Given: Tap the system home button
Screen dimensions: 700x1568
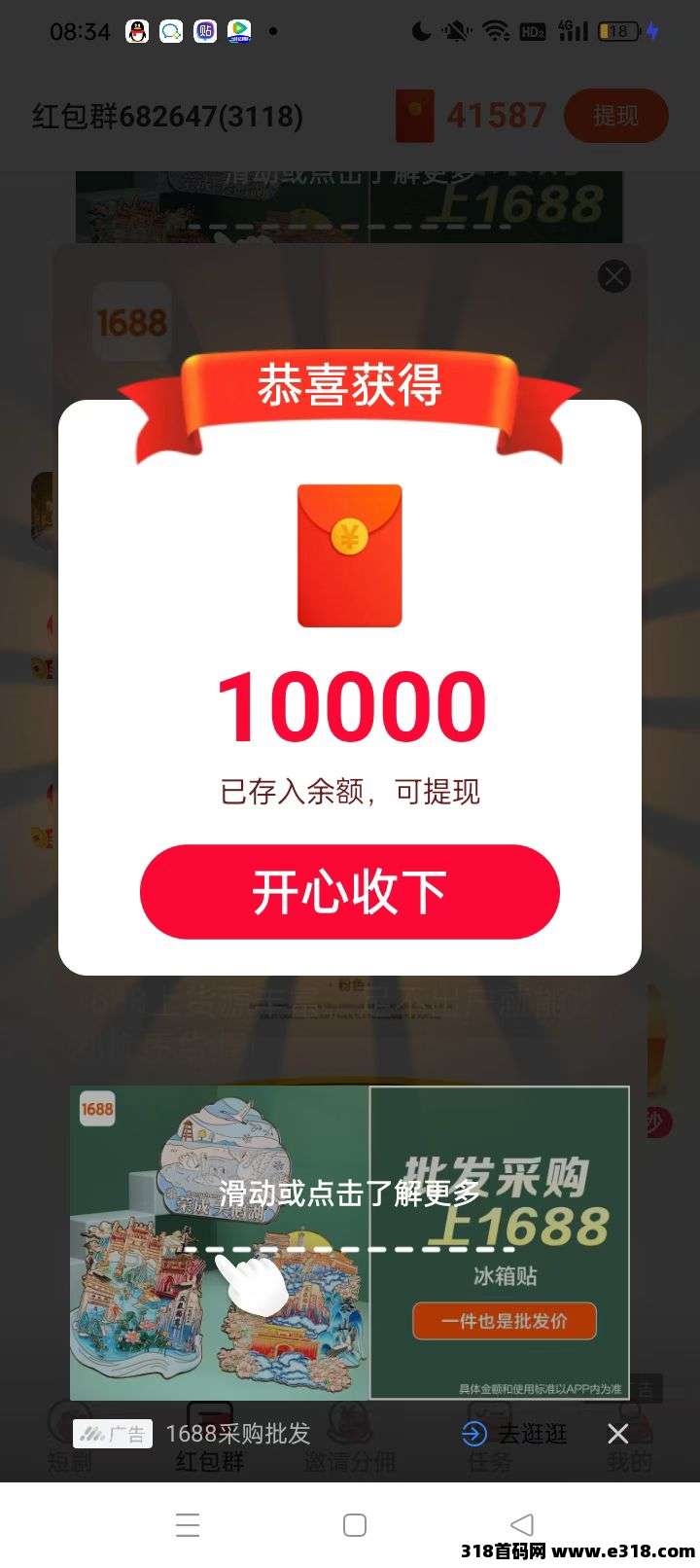Looking at the screenshot, I should pos(355,1524).
